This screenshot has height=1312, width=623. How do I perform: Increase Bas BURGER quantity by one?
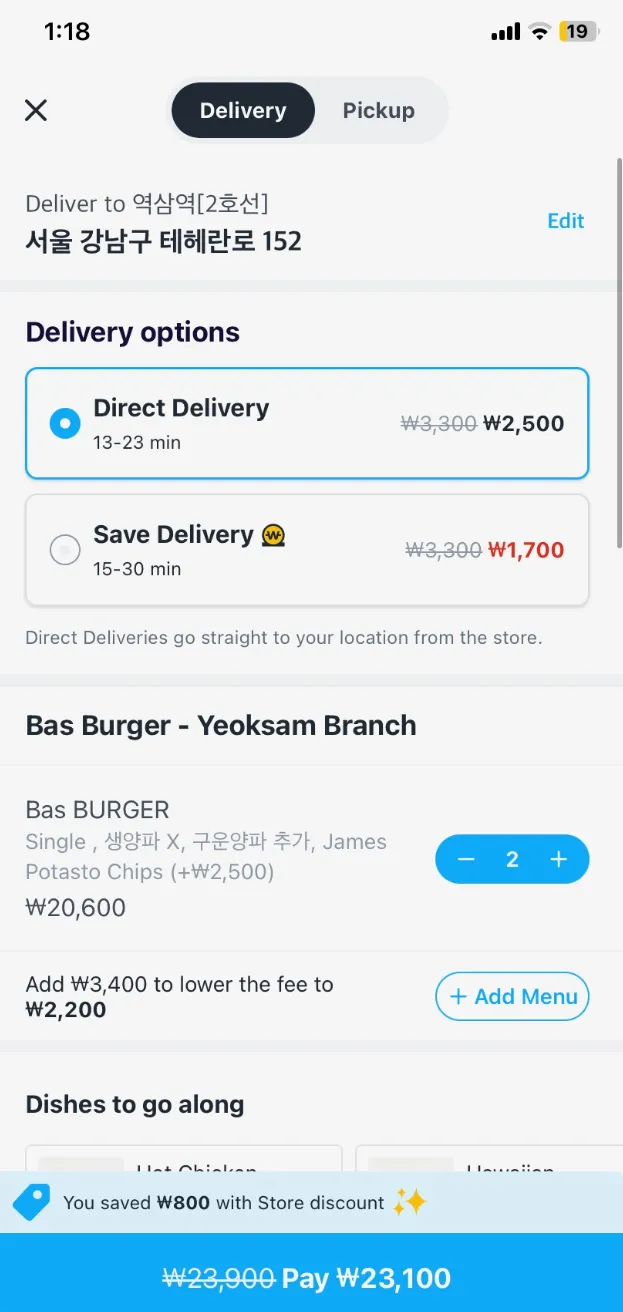click(559, 859)
